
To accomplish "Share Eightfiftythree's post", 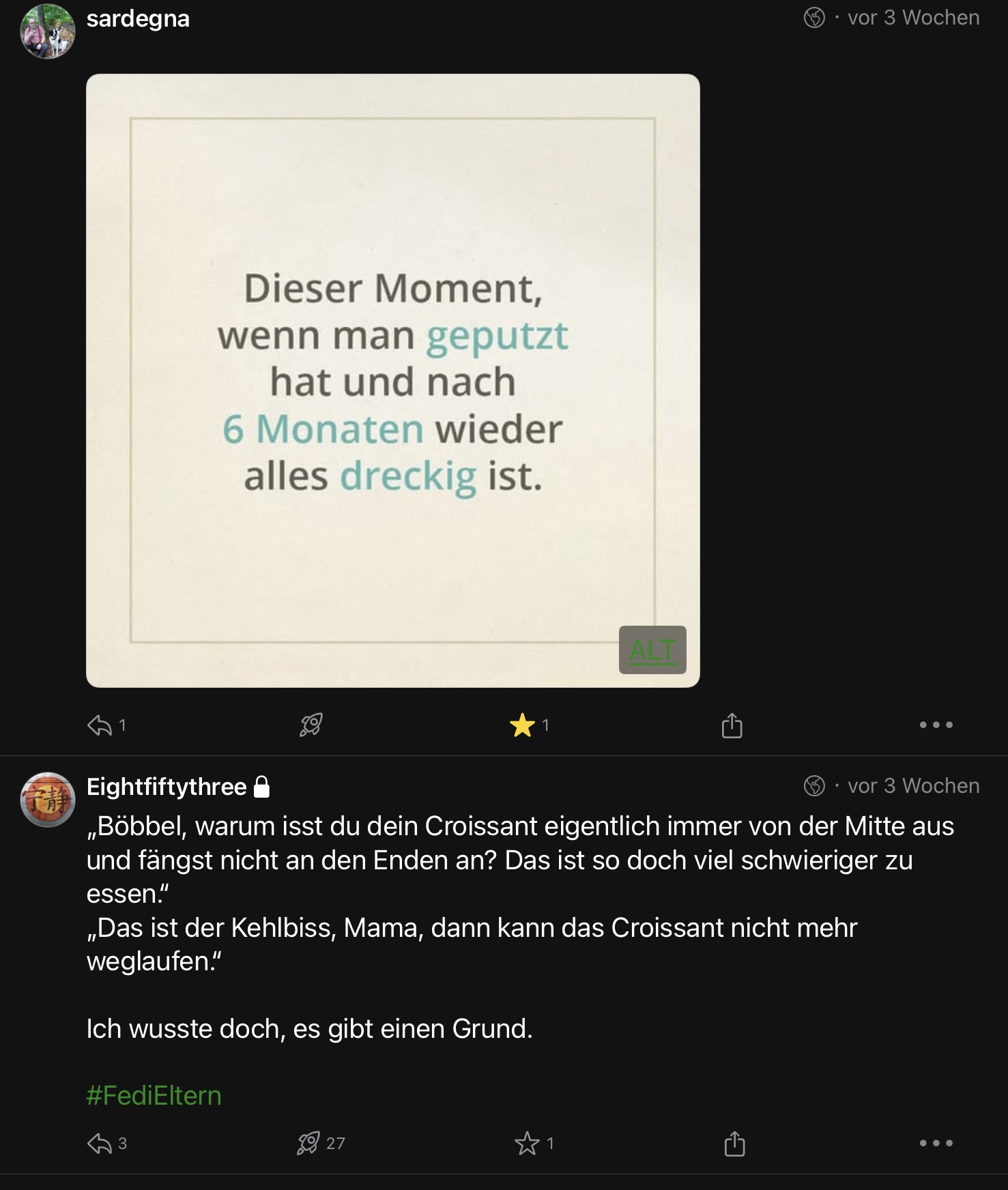I will [734, 1143].
